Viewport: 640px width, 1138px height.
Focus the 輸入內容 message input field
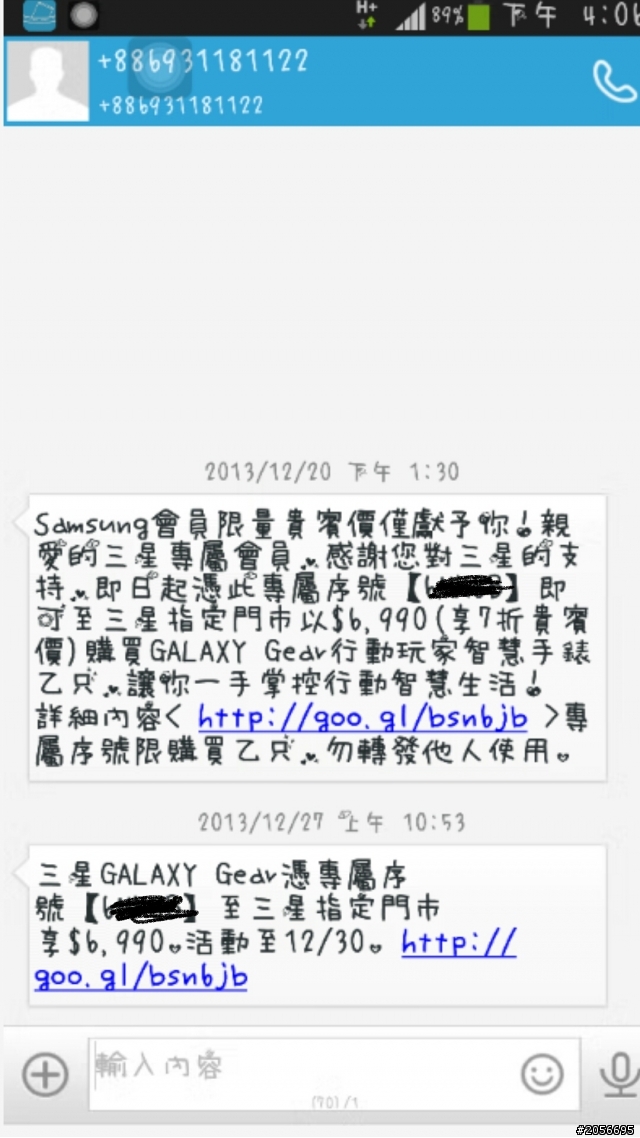pos(300,1070)
